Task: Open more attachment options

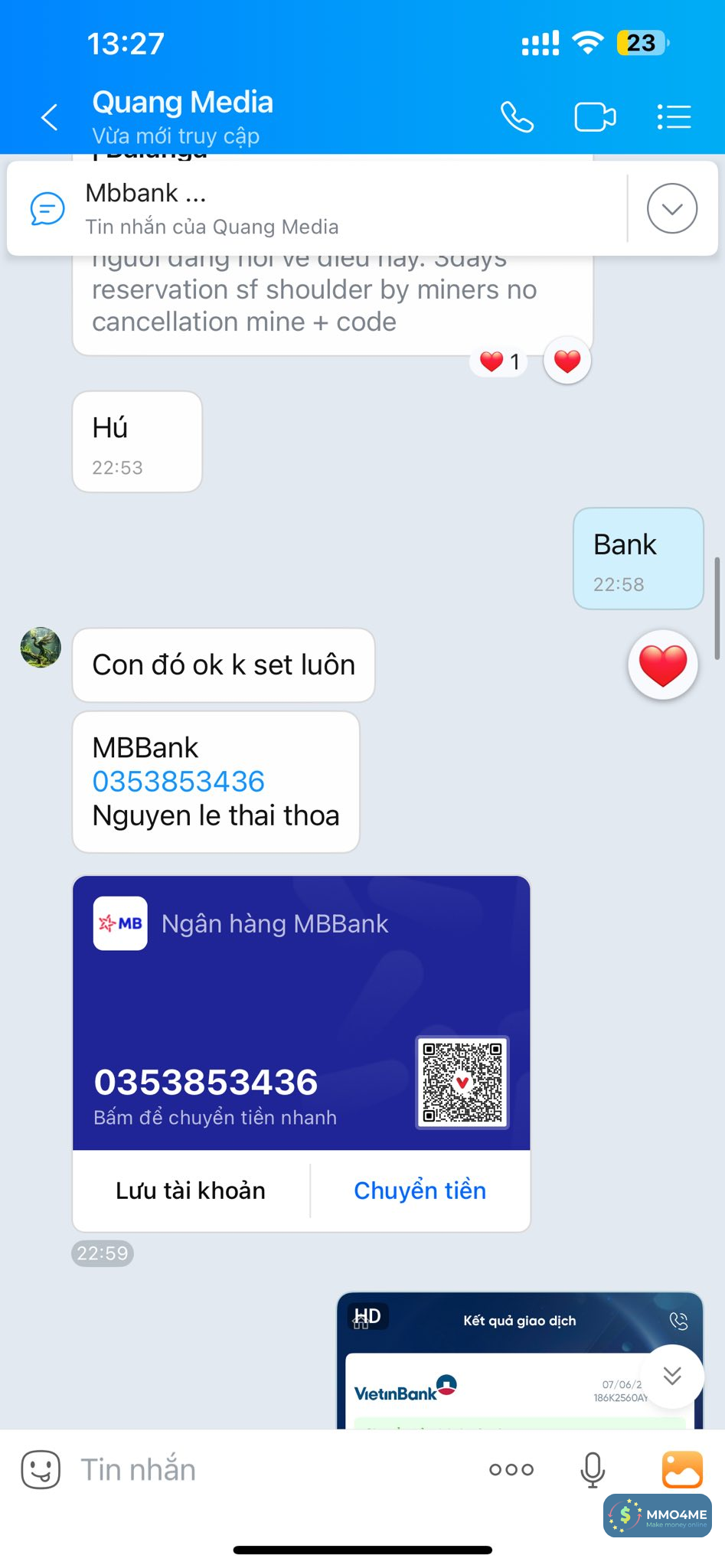Action: click(x=511, y=1469)
